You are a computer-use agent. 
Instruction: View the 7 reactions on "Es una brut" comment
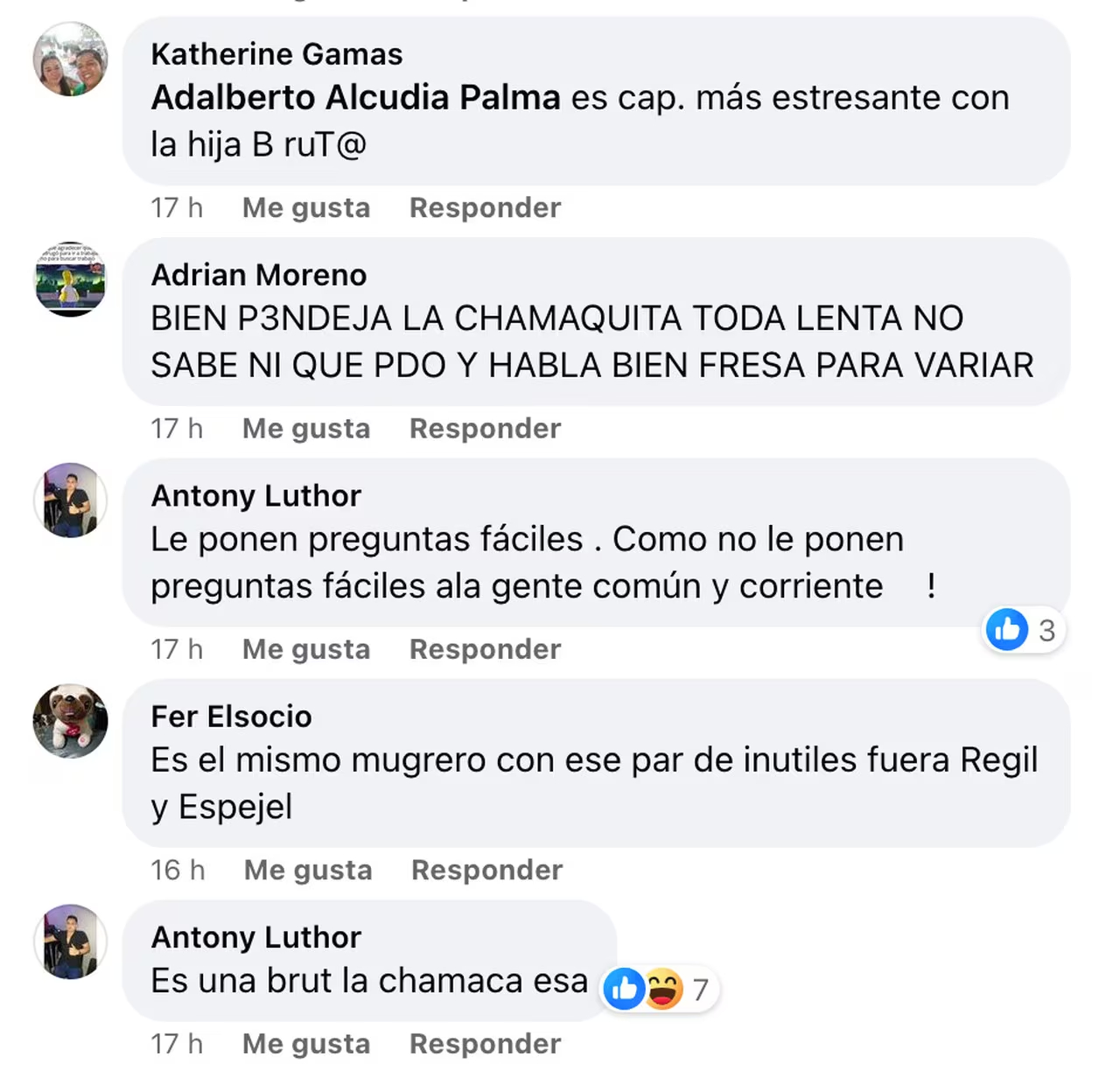coord(661,990)
